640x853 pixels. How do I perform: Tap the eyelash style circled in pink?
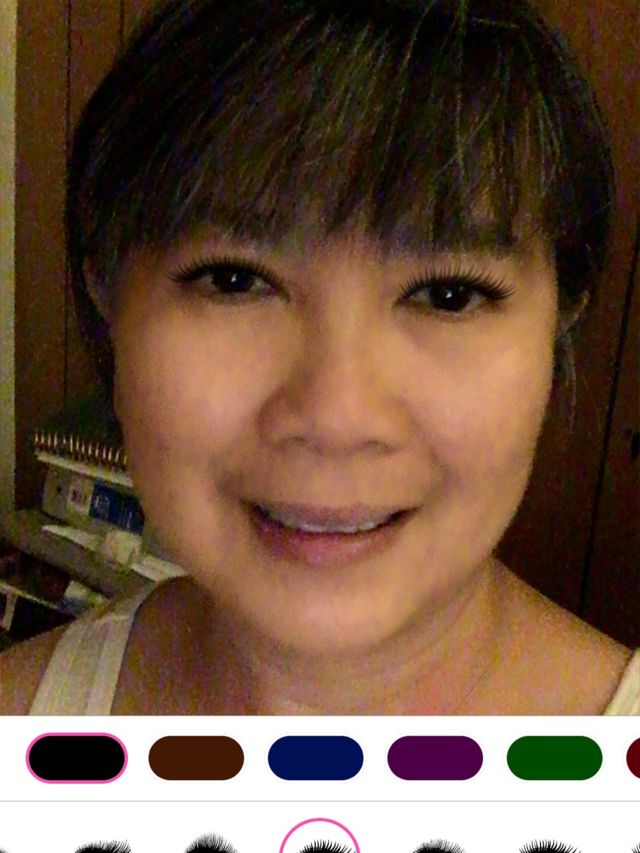click(x=320, y=842)
